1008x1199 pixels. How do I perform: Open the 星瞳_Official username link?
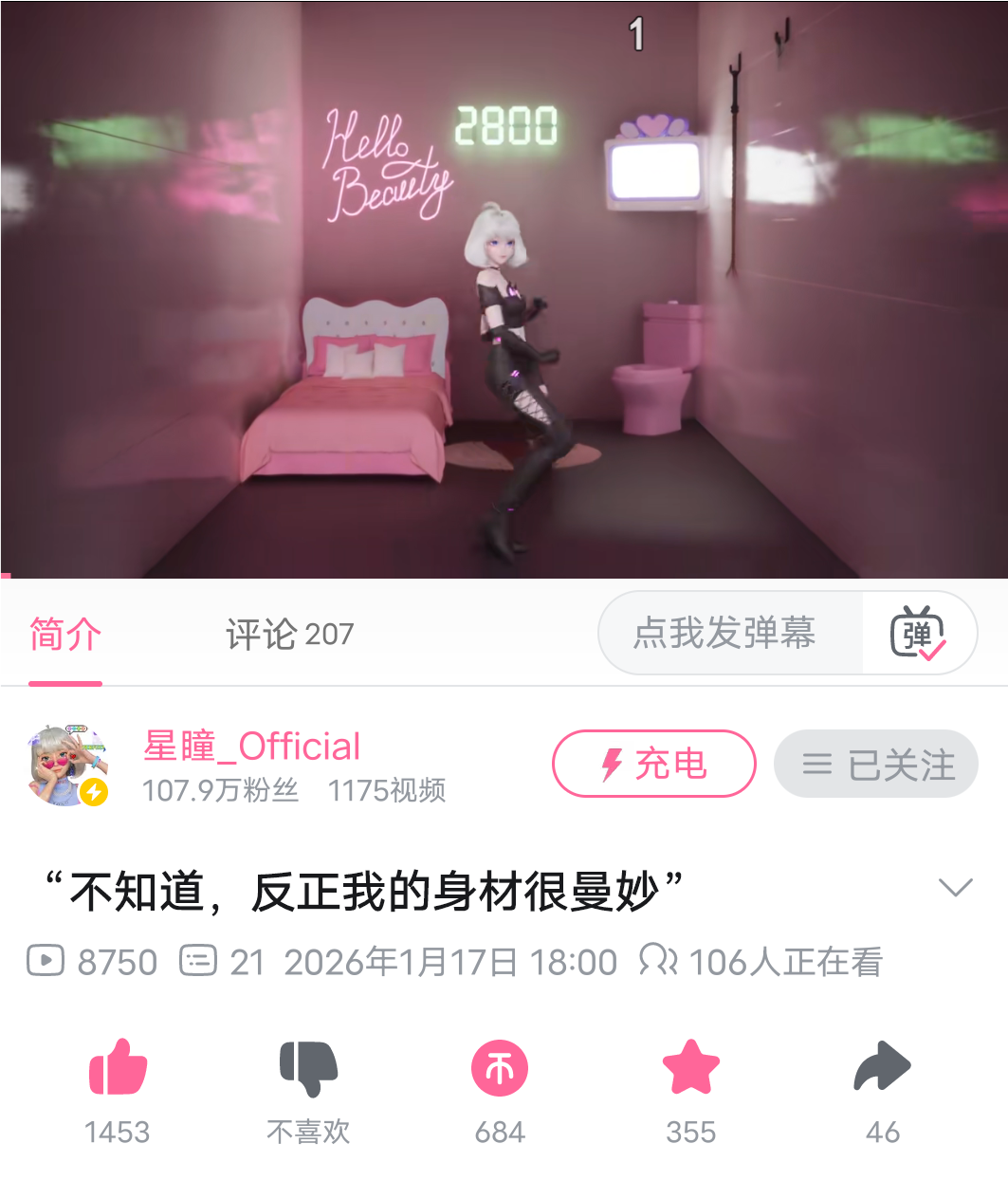(252, 747)
